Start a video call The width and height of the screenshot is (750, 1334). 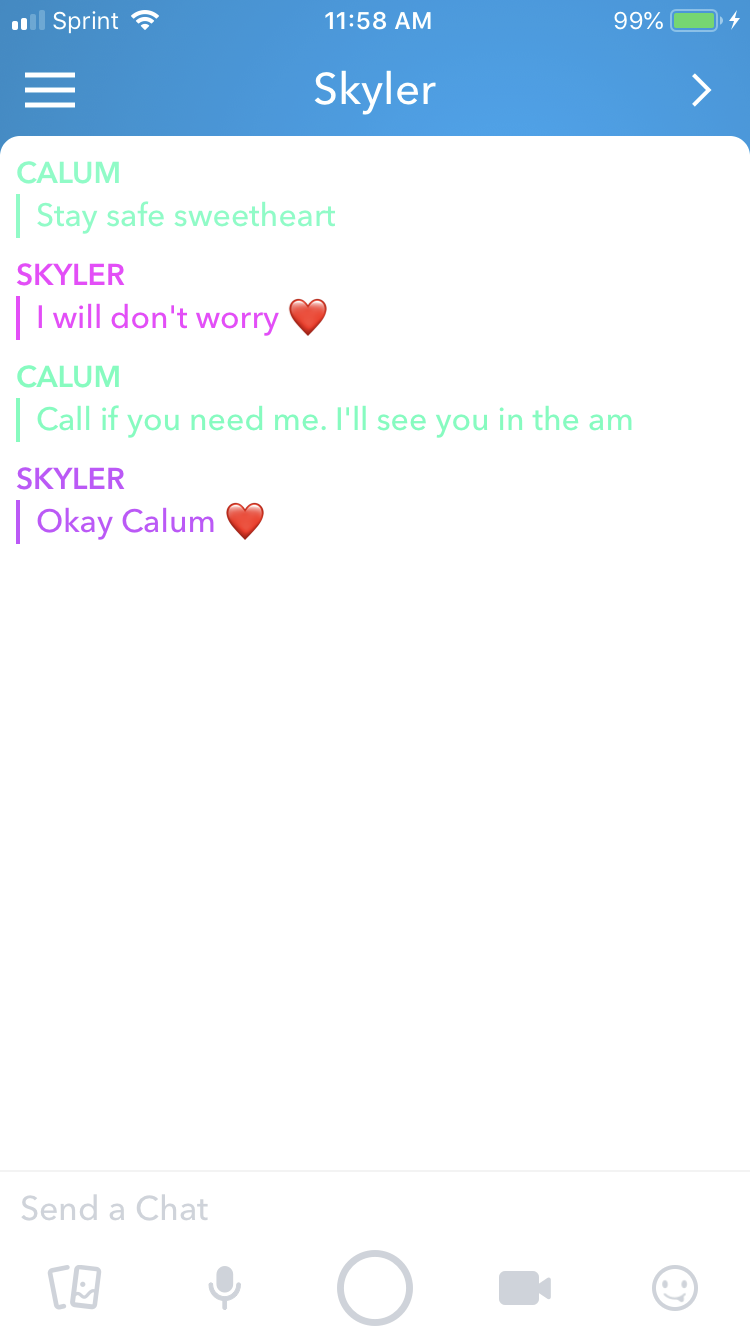coord(525,1288)
